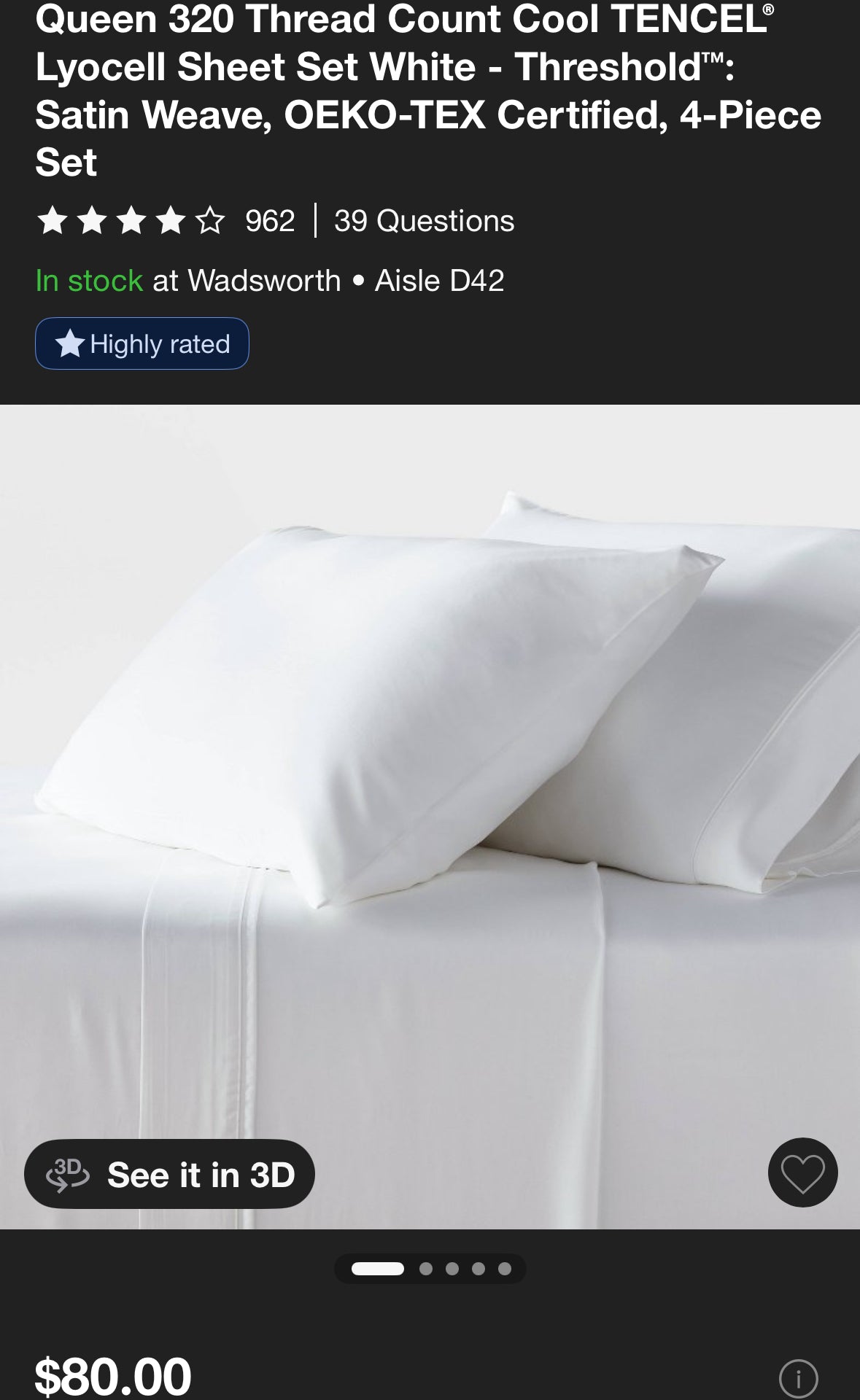
Task: Tap the image page indicator dots
Action: [430, 1269]
